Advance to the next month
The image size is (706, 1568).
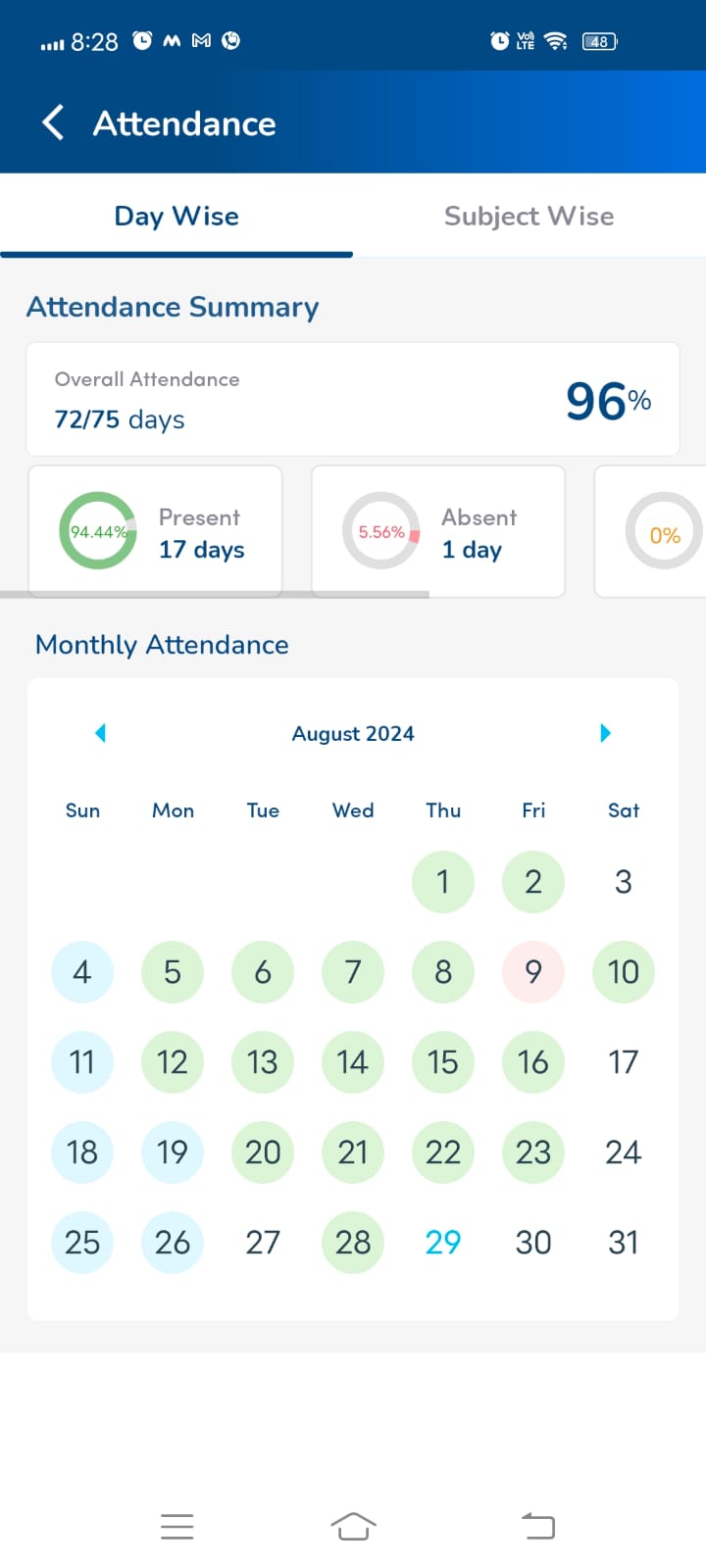[605, 733]
